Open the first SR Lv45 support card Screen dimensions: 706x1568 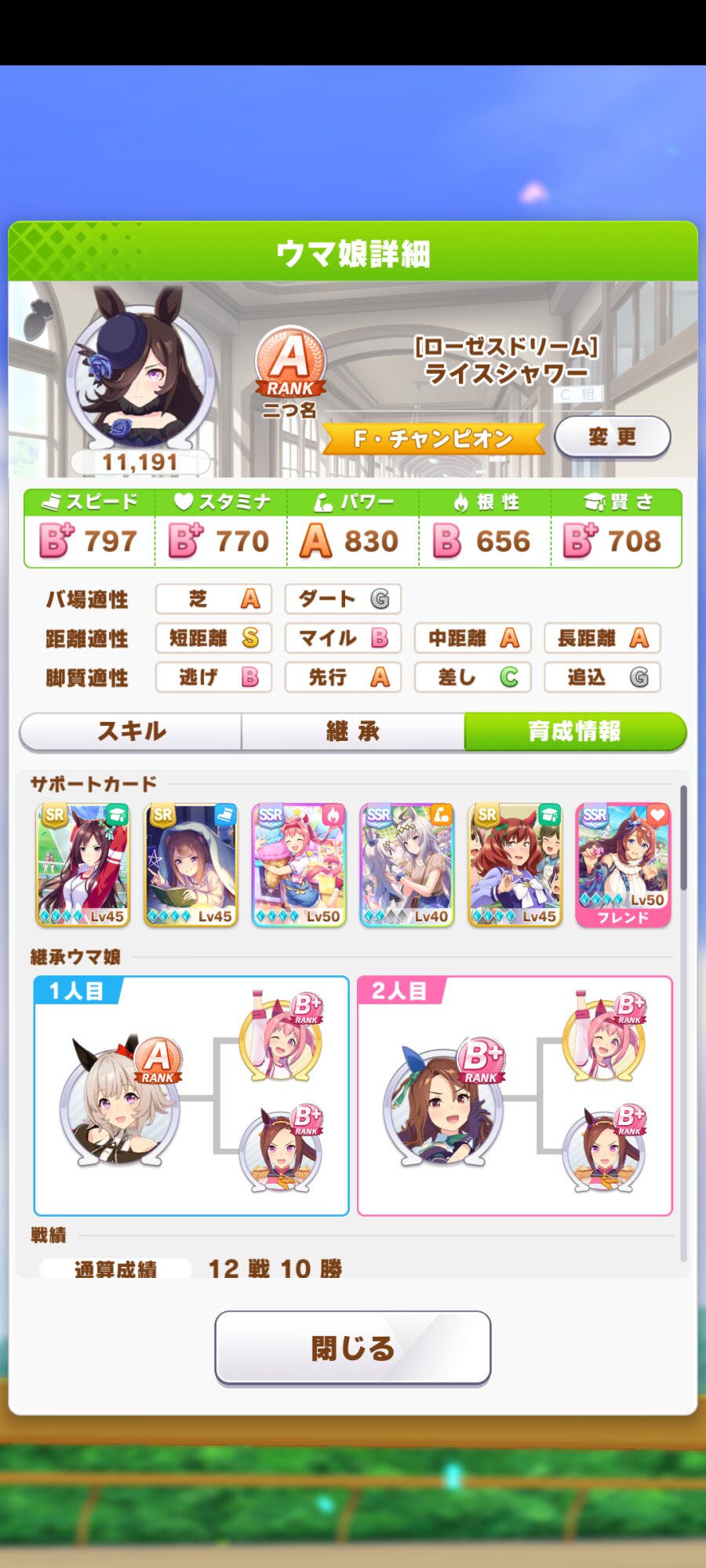82,865
